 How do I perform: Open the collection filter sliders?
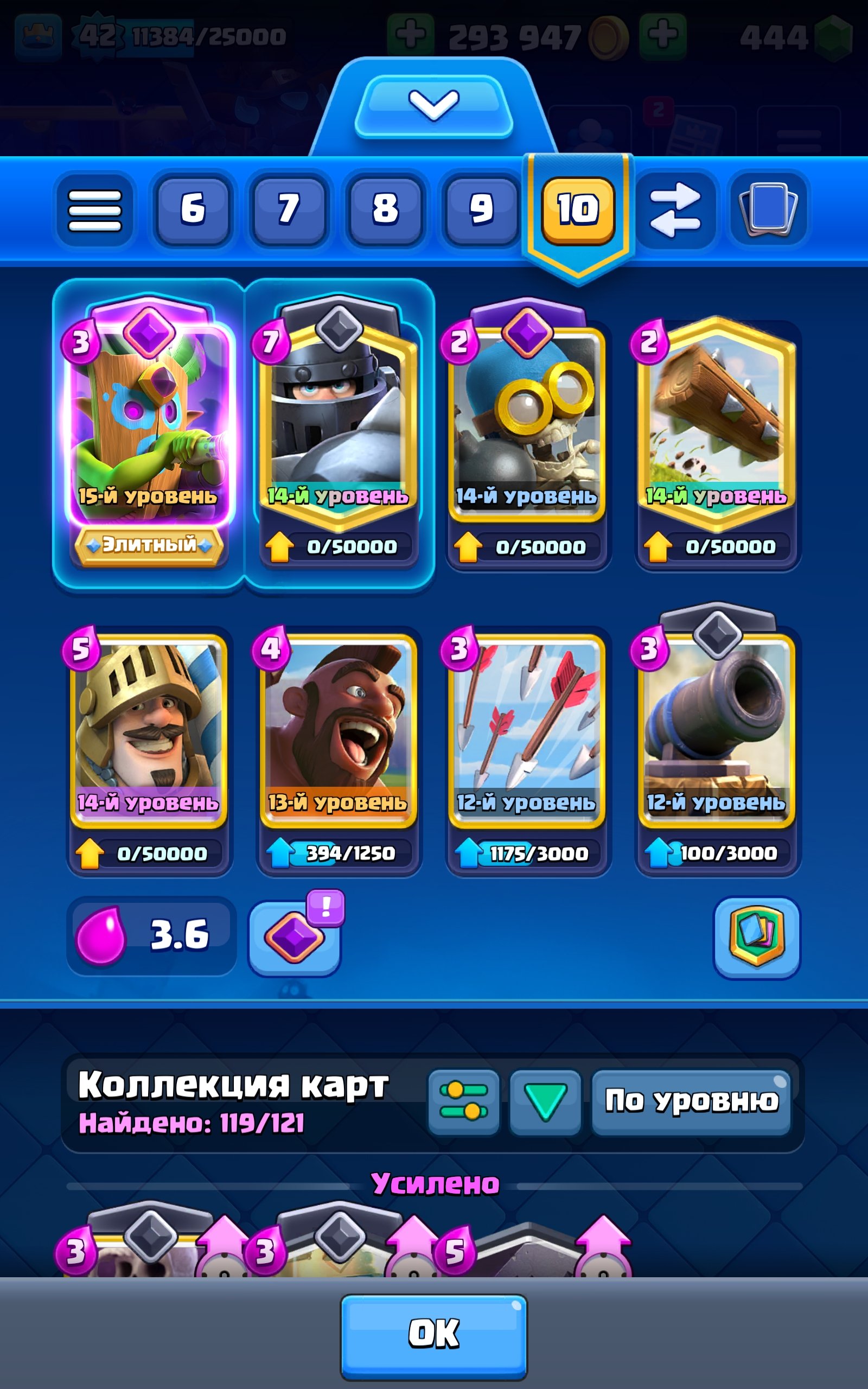click(463, 1101)
